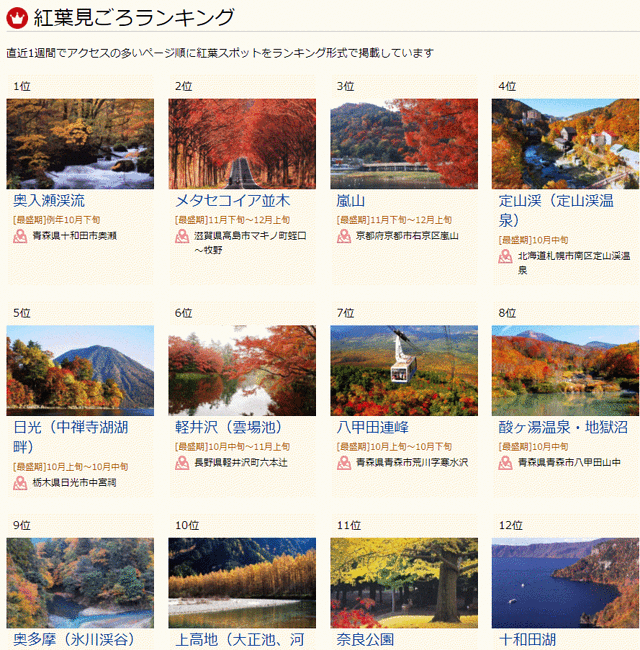Open 定山渓（定山渓温泉） ranking entry
Viewport: 640px width, 650px height.
point(555,209)
